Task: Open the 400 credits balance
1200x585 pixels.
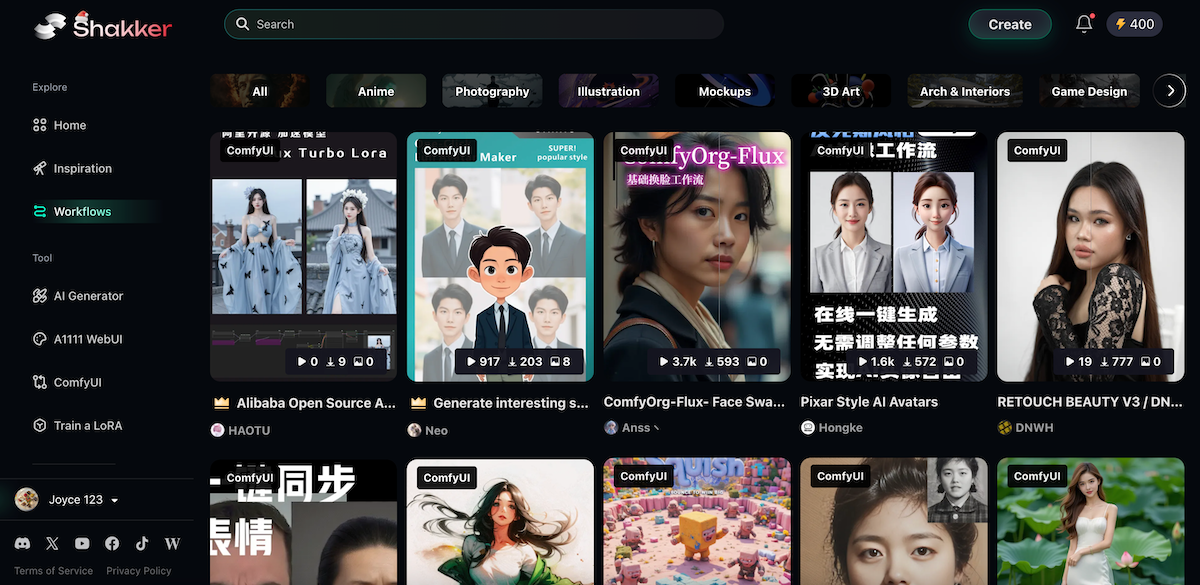Action: click(1134, 24)
